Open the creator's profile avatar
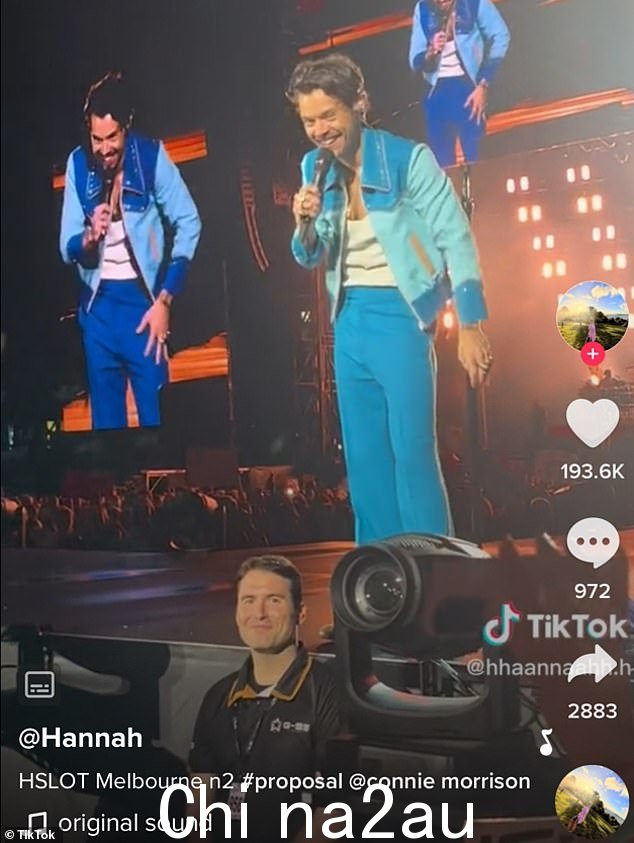This screenshot has width=634, height=843. (x=592, y=314)
